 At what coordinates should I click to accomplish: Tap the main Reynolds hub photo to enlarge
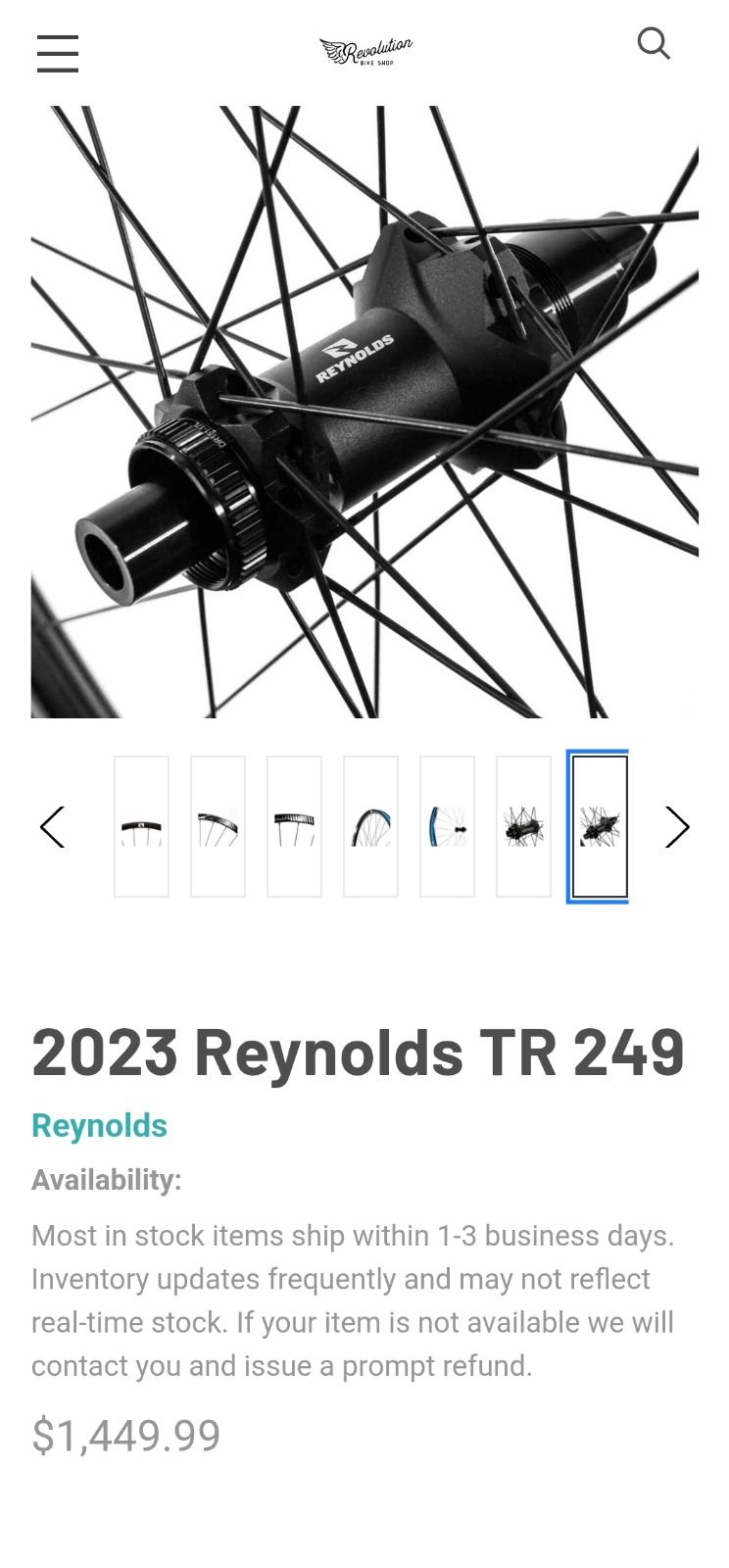tap(364, 412)
